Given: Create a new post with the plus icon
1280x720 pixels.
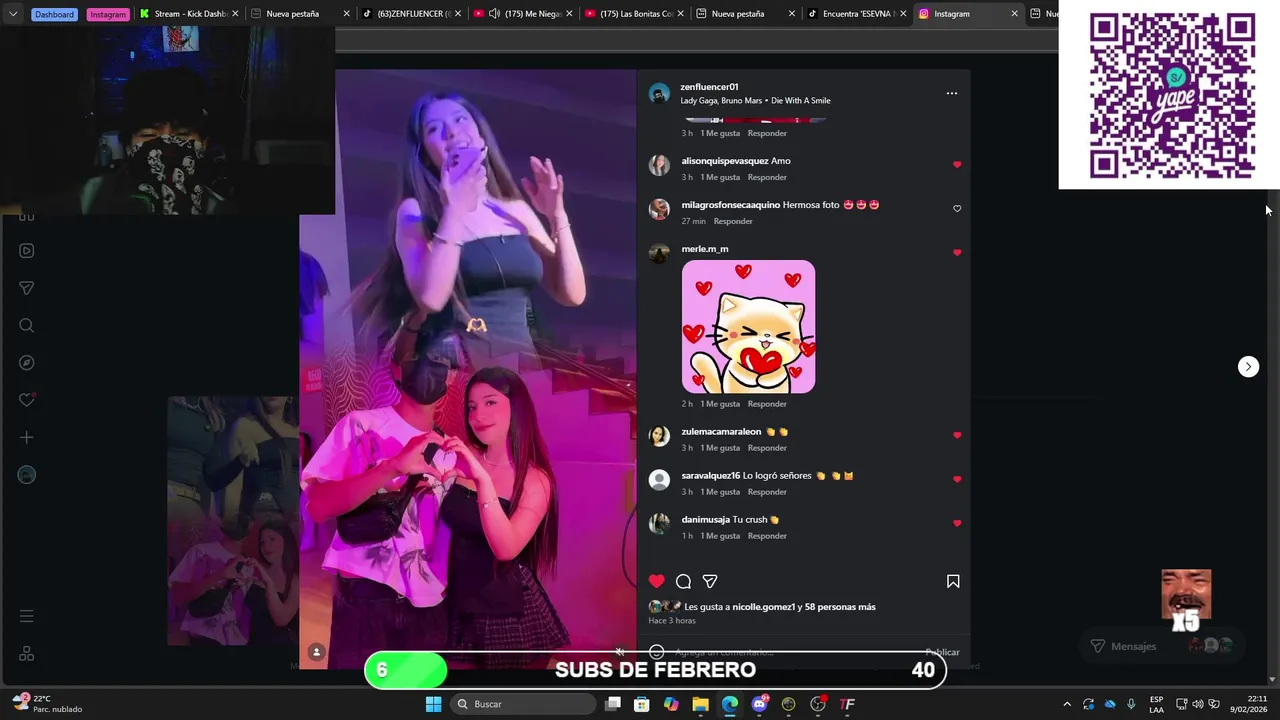Looking at the screenshot, I should 27,437.
